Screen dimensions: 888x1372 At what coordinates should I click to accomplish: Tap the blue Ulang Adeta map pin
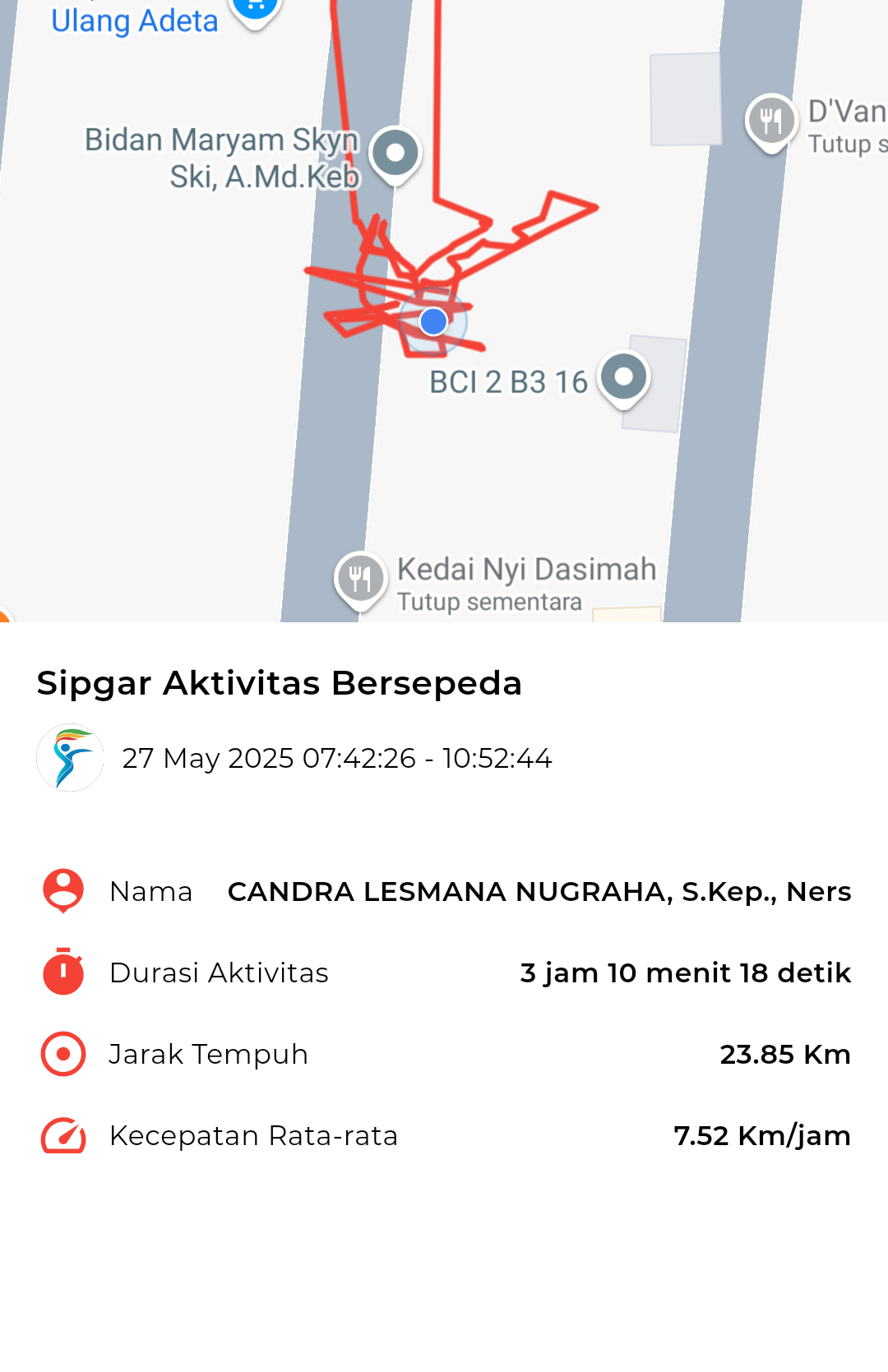pos(255,8)
